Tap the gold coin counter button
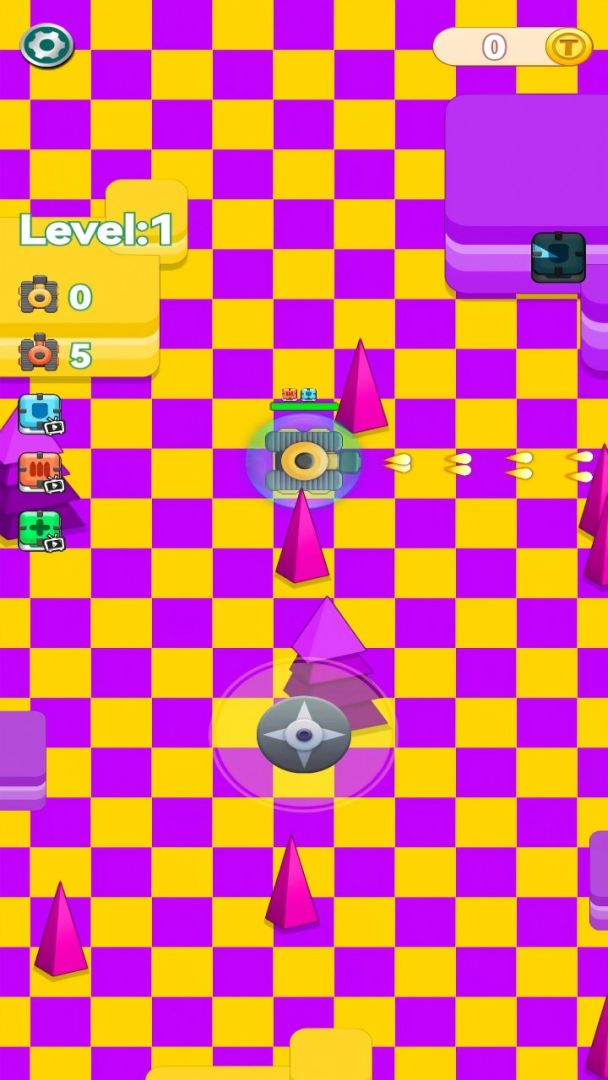The width and height of the screenshot is (608, 1080). pos(567,46)
